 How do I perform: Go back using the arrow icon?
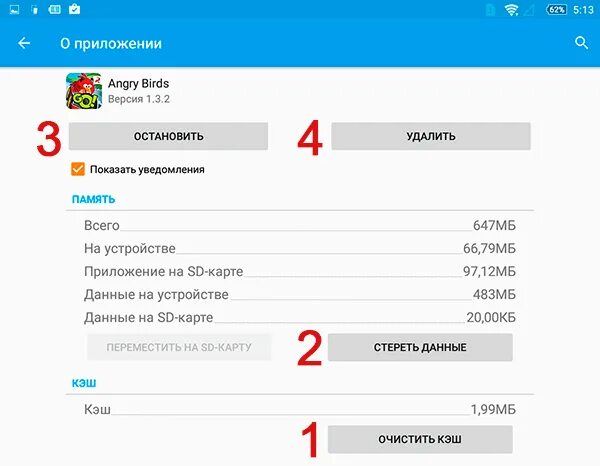coord(25,44)
